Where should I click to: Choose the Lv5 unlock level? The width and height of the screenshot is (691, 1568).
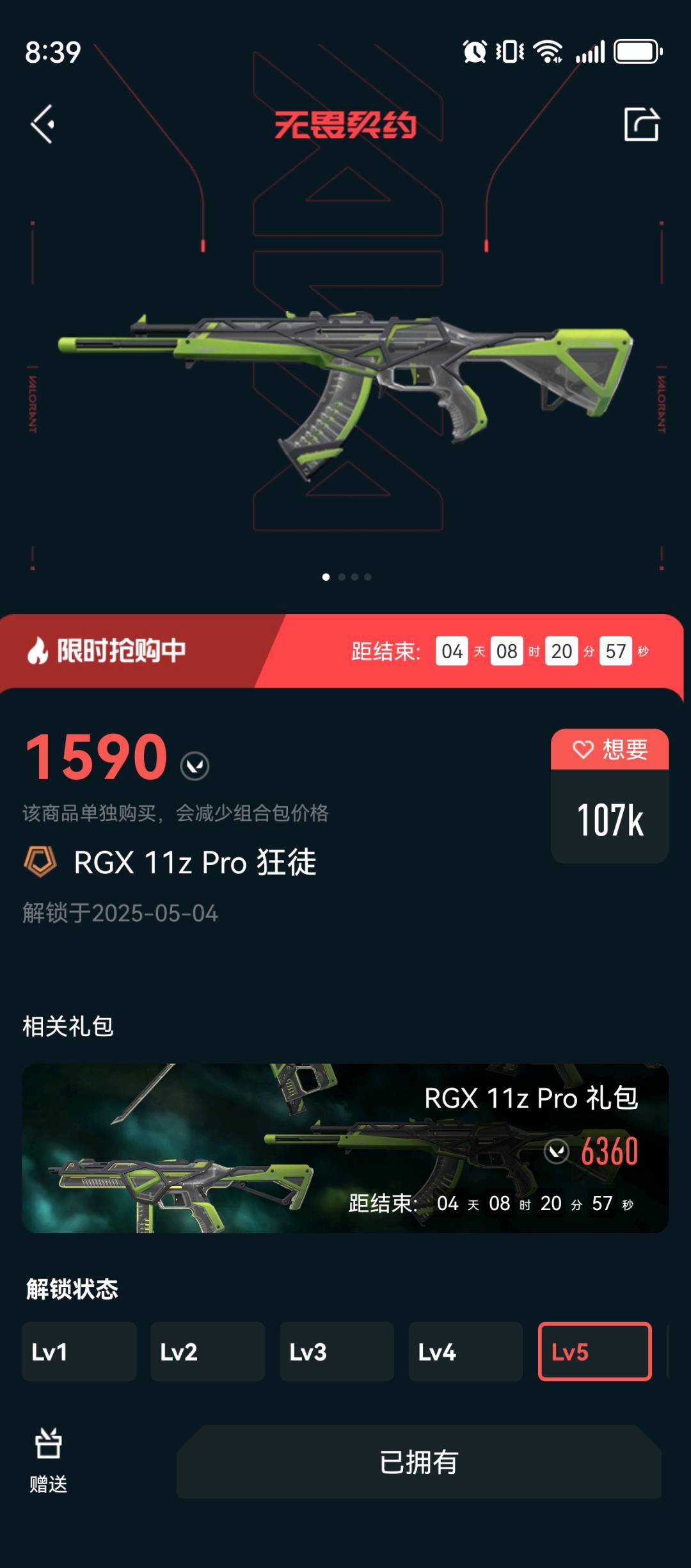click(594, 1352)
